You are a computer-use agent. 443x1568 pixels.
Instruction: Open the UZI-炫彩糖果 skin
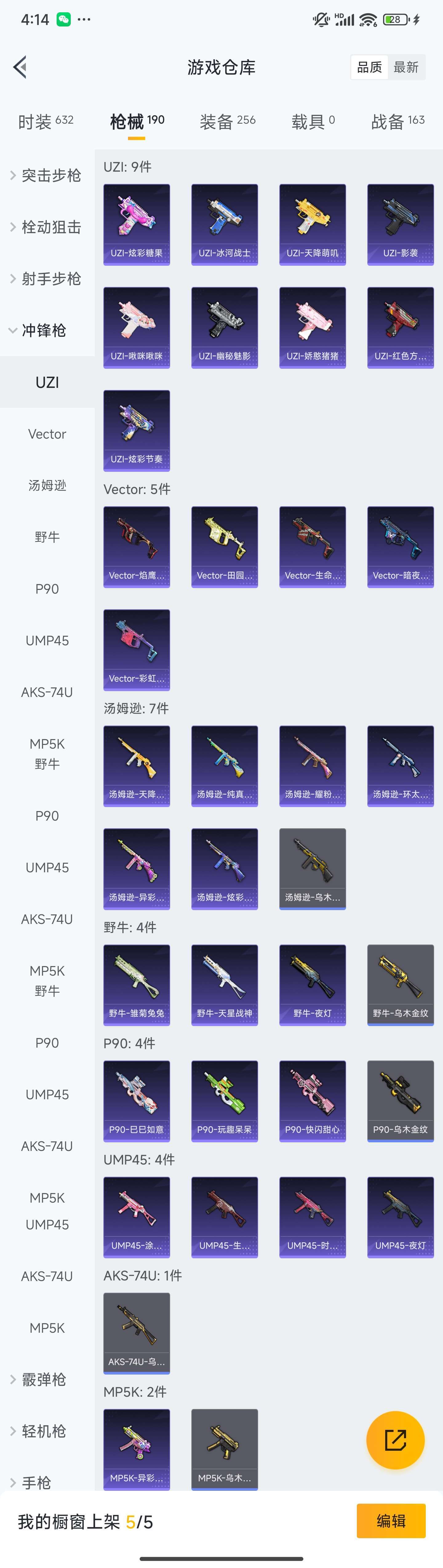point(136,224)
